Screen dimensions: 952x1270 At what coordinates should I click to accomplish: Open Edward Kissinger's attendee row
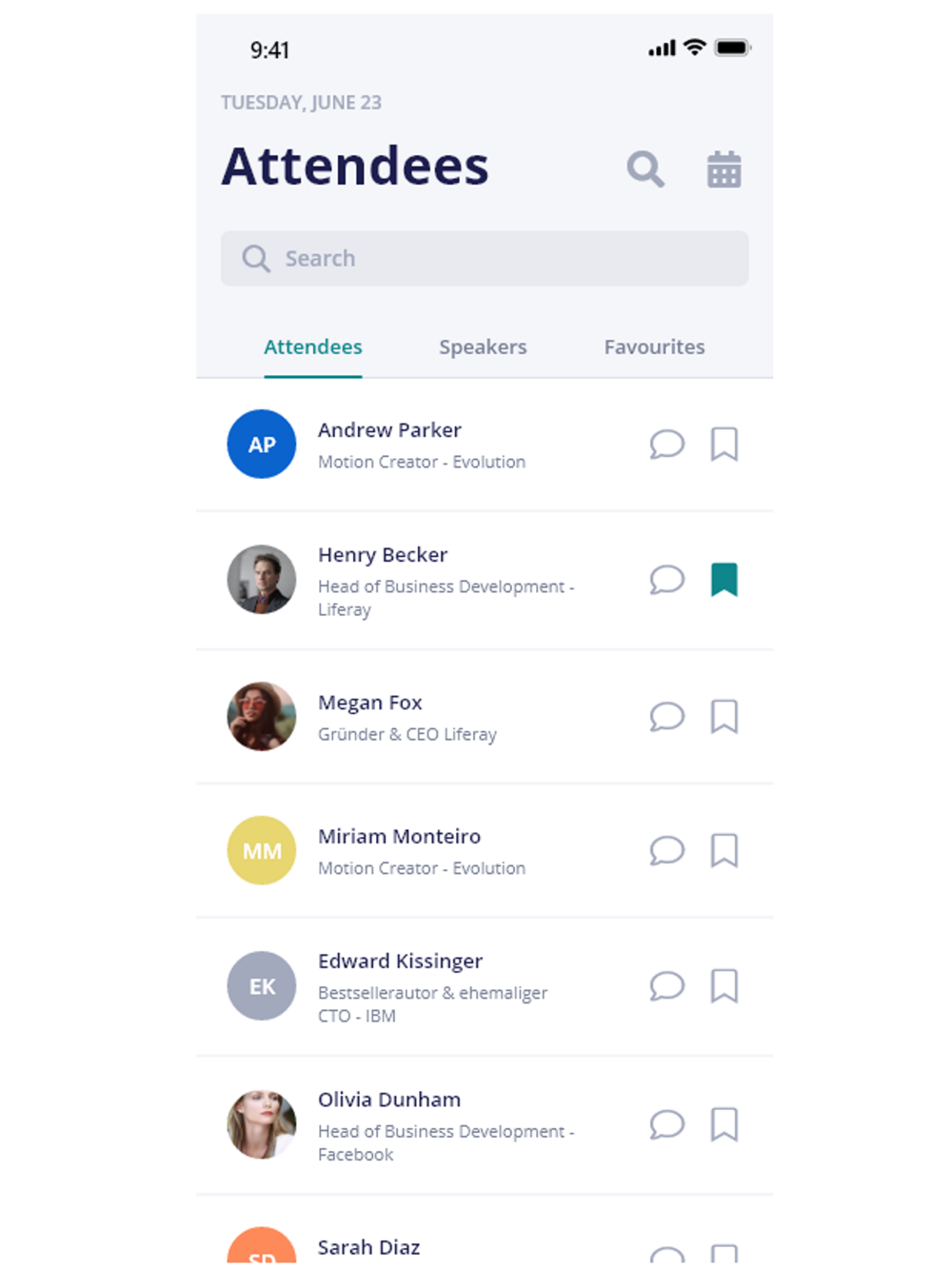click(x=485, y=987)
